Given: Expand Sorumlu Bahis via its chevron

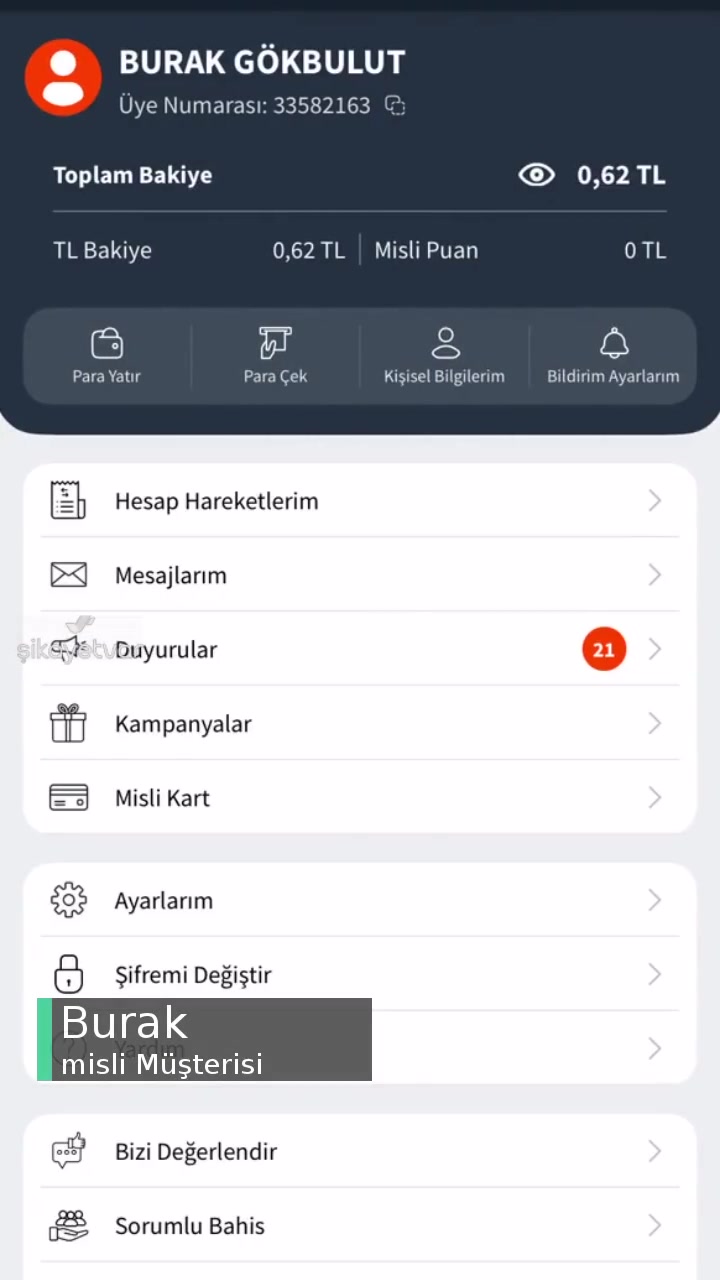Looking at the screenshot, I should [x=655, y=1225].
